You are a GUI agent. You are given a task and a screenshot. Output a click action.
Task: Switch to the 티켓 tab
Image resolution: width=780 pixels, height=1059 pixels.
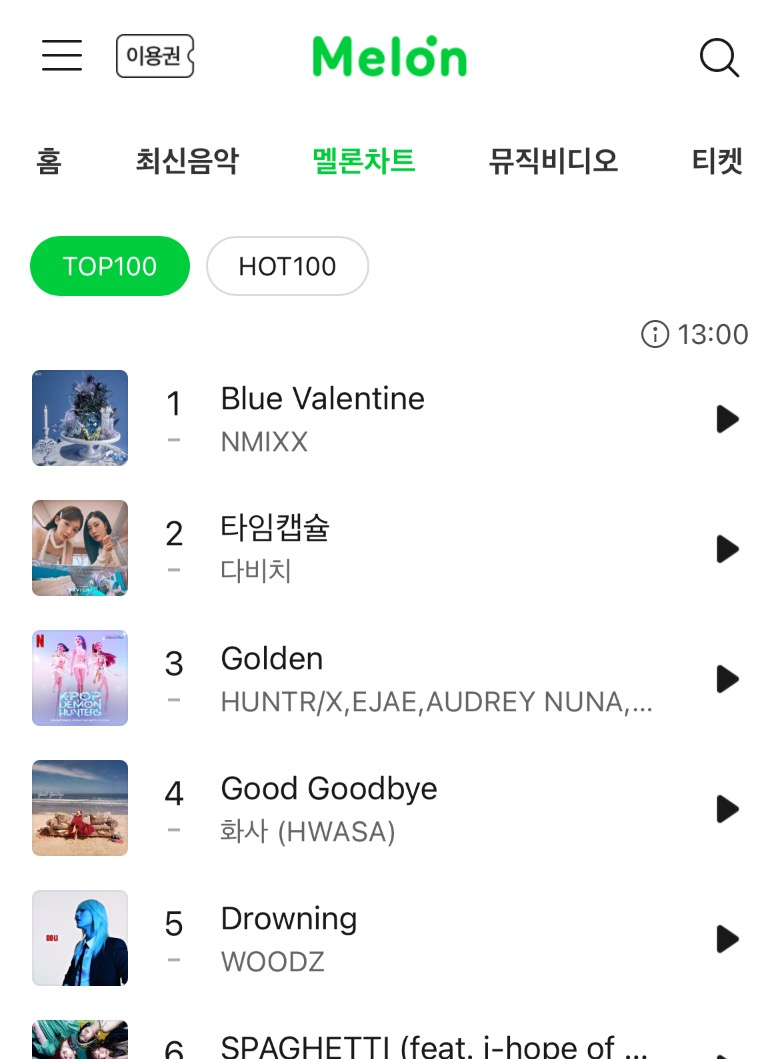(717, 160)
